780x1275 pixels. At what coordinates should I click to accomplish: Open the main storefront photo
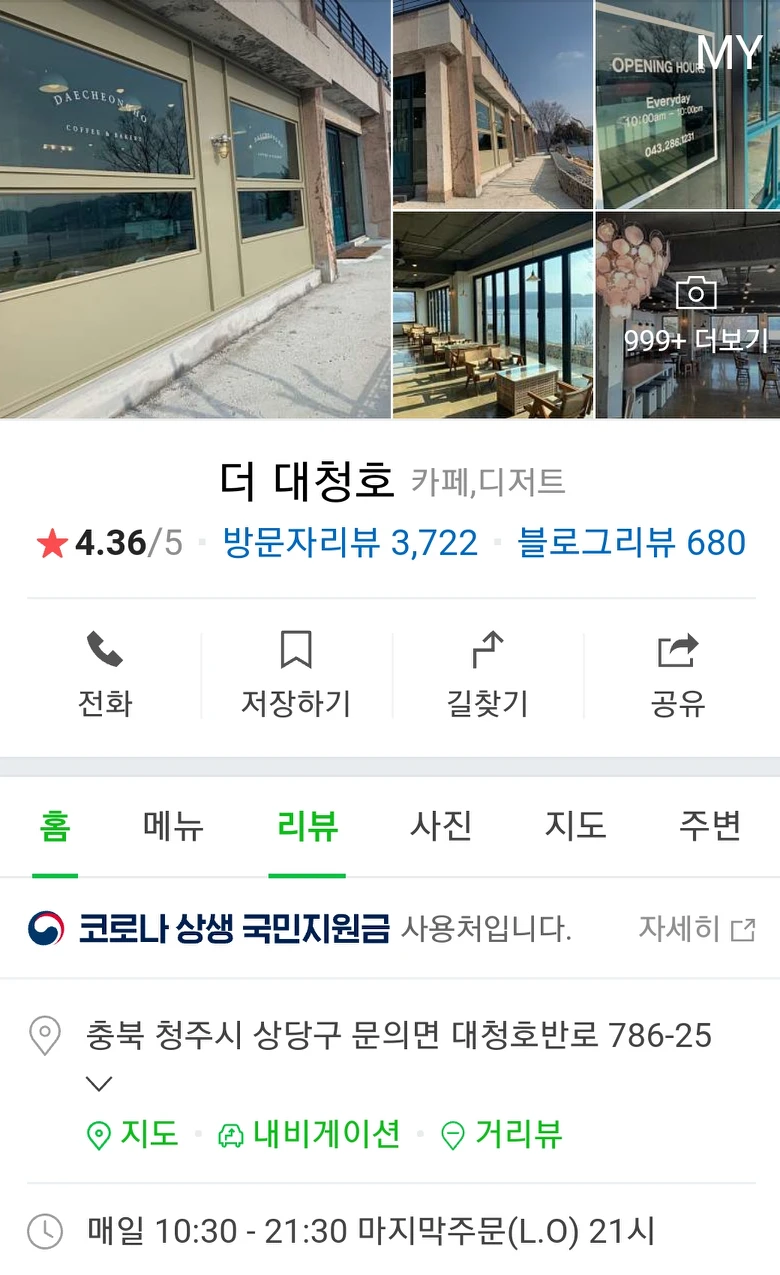pos(195,208)
